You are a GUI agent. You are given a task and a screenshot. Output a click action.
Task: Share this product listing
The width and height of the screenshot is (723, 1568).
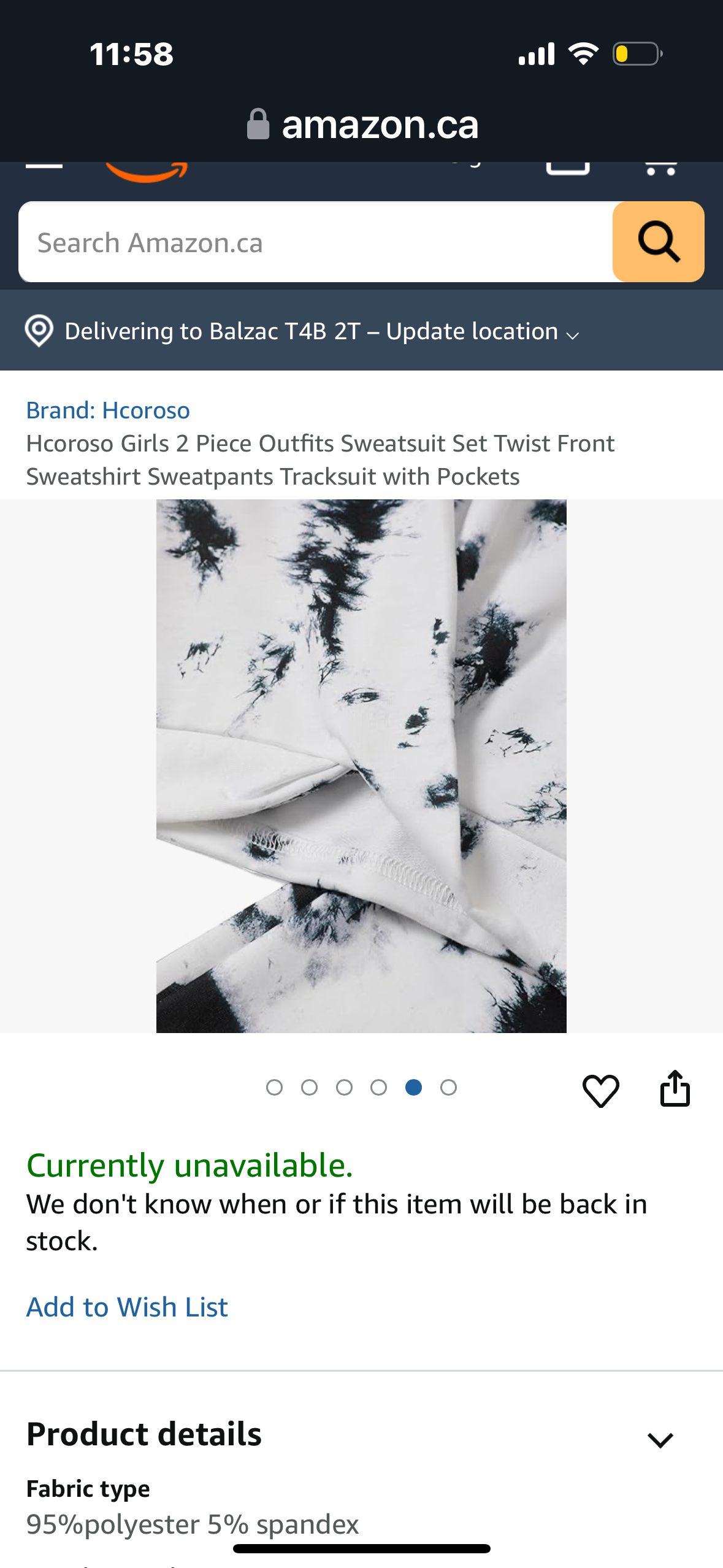pos(675,1089)
